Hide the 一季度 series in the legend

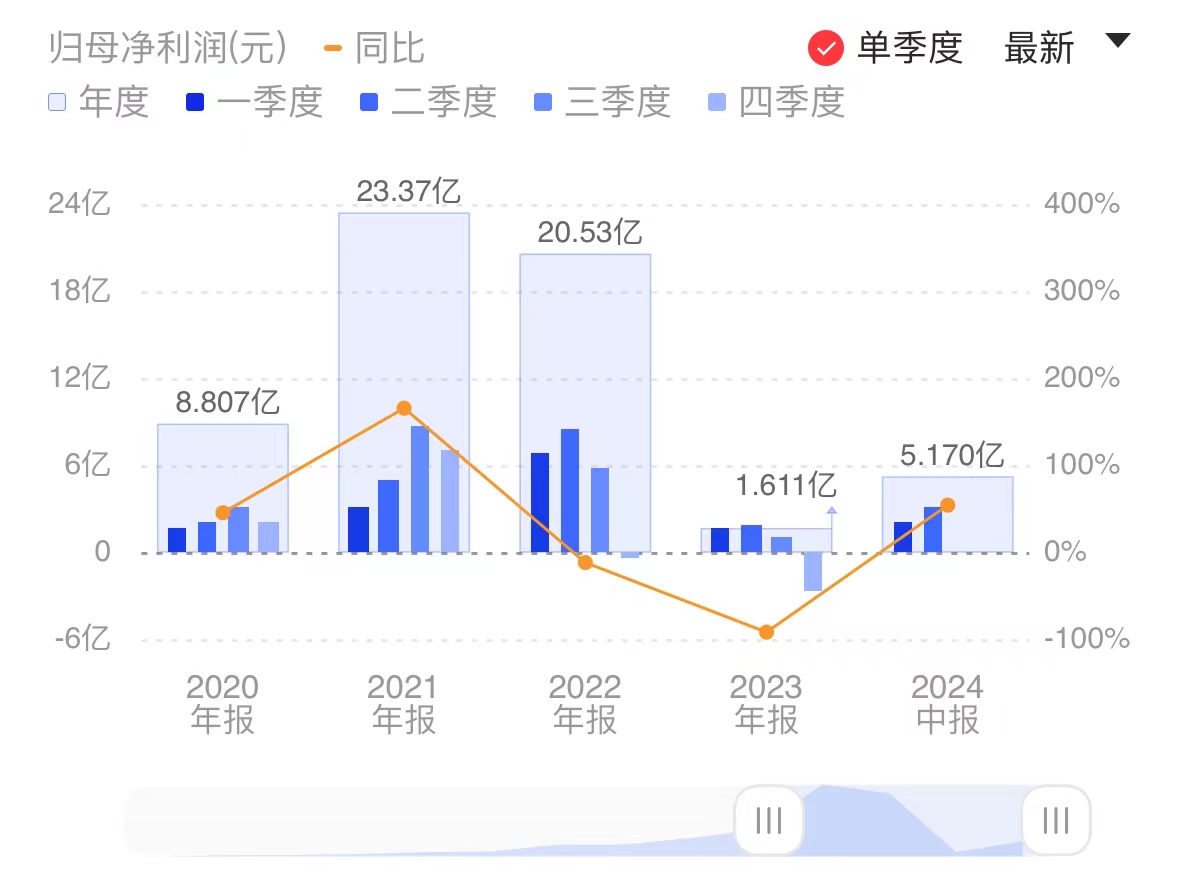click(254, 102)
